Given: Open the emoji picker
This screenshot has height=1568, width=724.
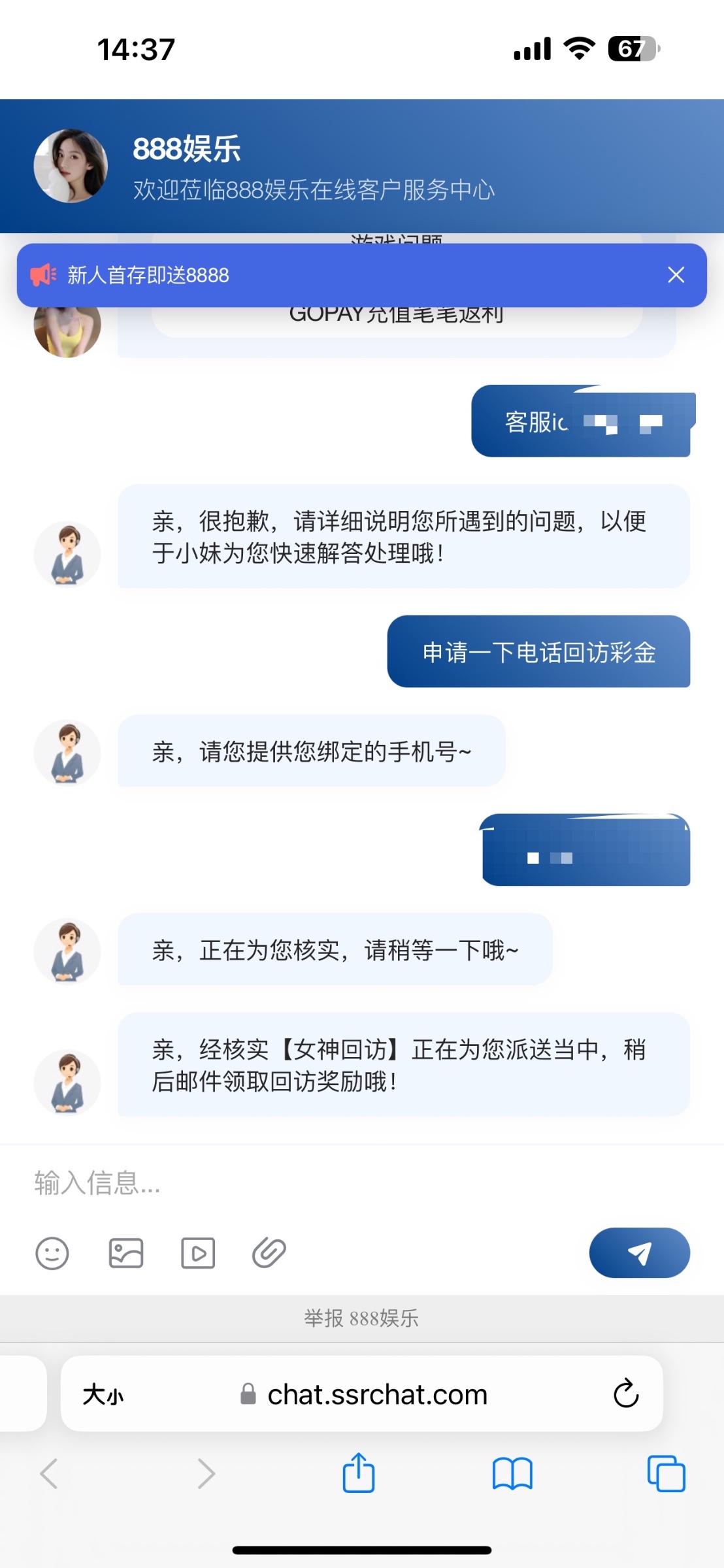Looking at the screenshot, I should pos(52,1253).
